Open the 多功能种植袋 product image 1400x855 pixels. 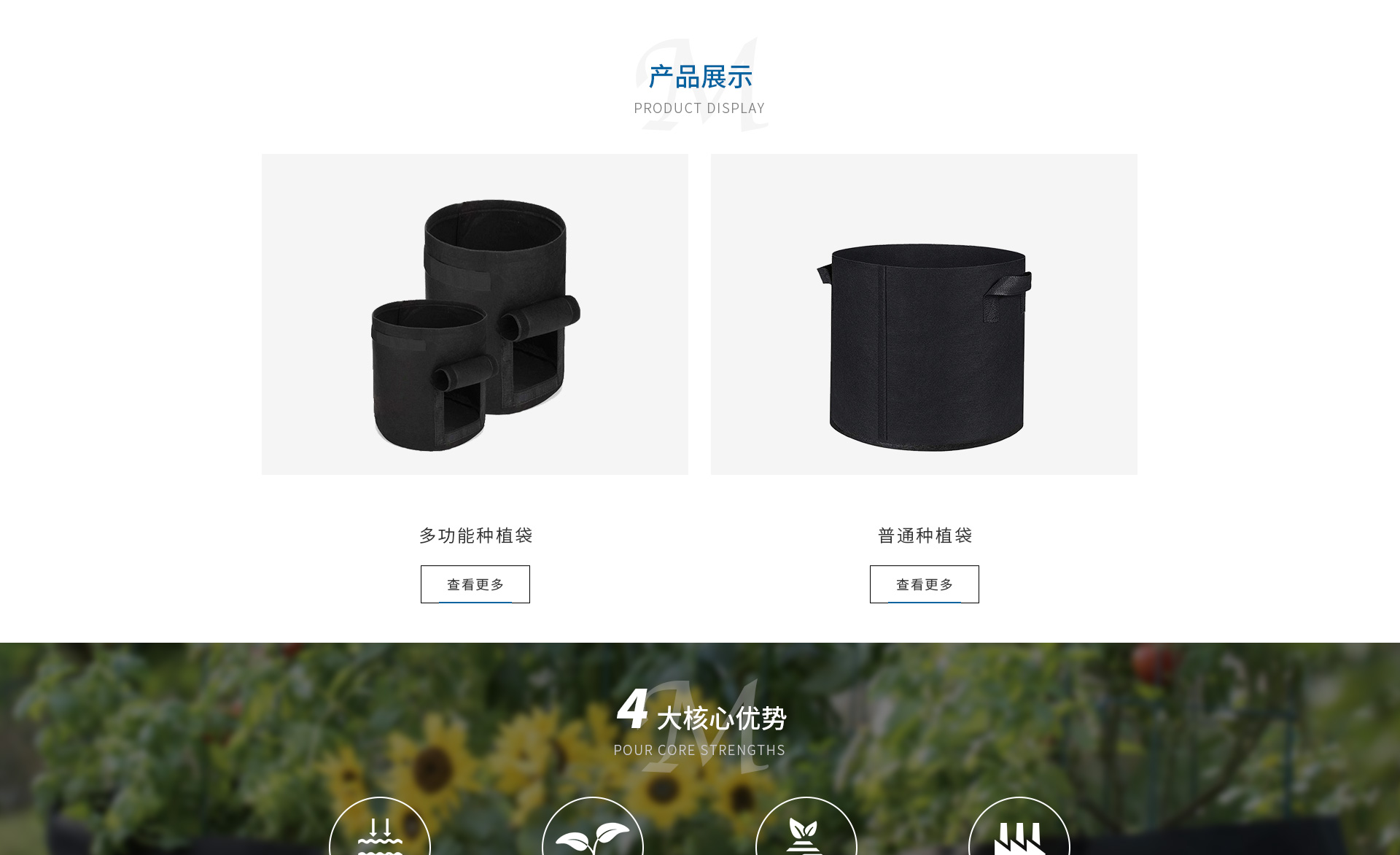(x=475, y=314)
